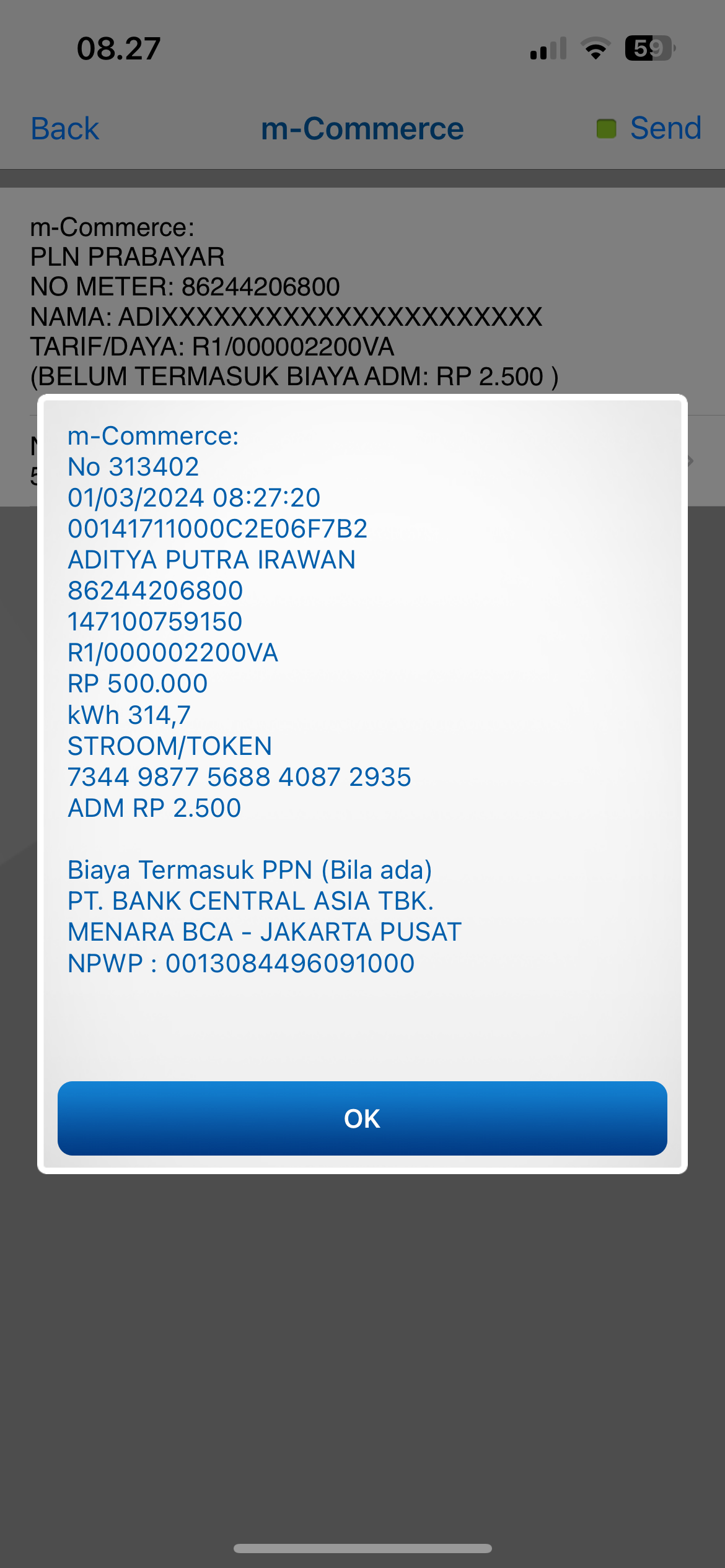
Task: Confirm the receipt dialog with OK
Action: pyautogui.click(x=362, y=1118)
